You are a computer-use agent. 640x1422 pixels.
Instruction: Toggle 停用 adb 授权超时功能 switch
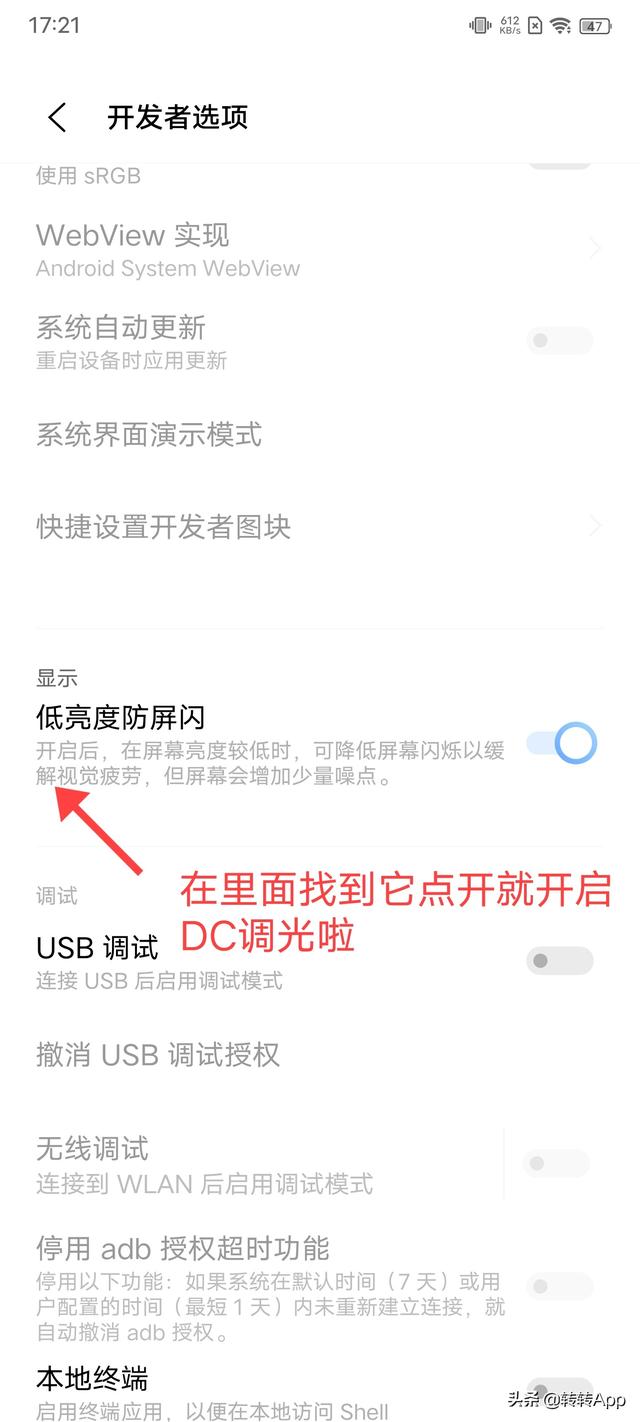click(560, 1286)
